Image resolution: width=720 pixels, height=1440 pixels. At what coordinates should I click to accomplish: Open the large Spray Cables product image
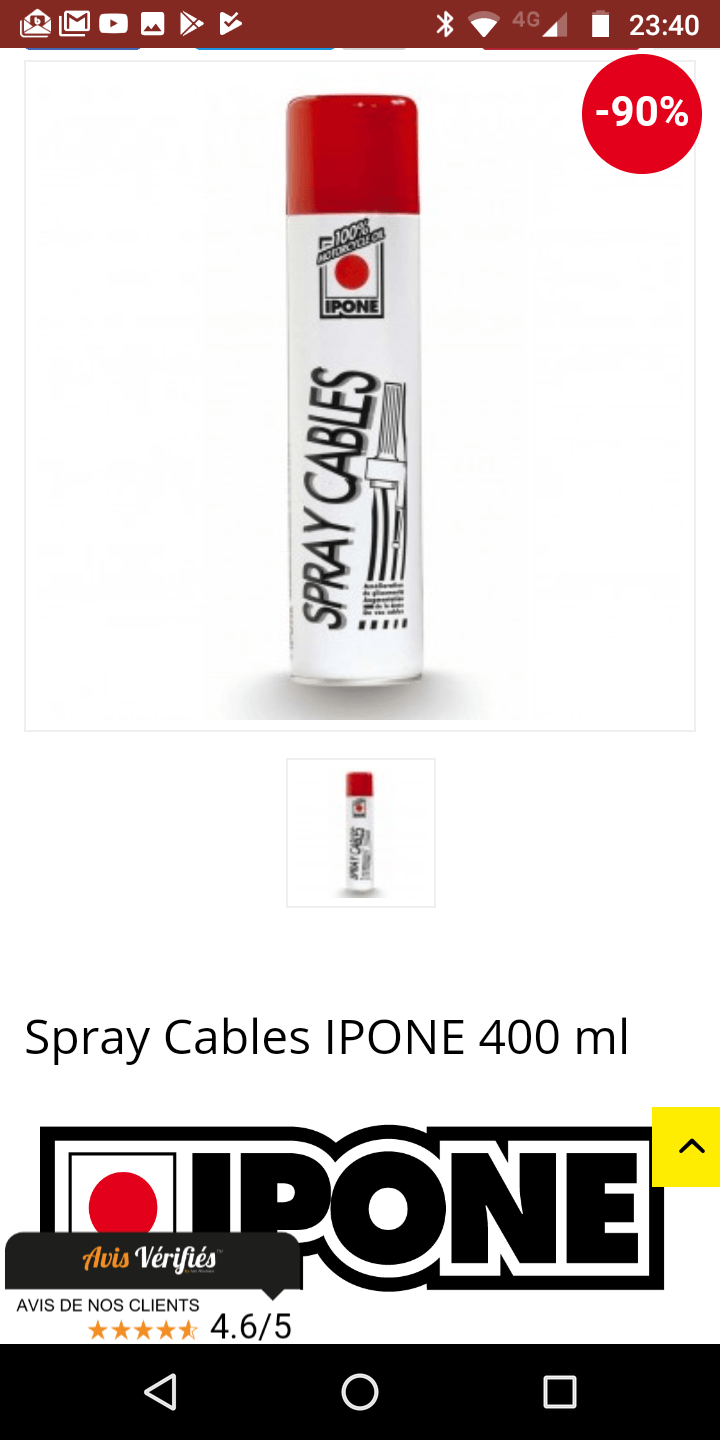(360, 396)
